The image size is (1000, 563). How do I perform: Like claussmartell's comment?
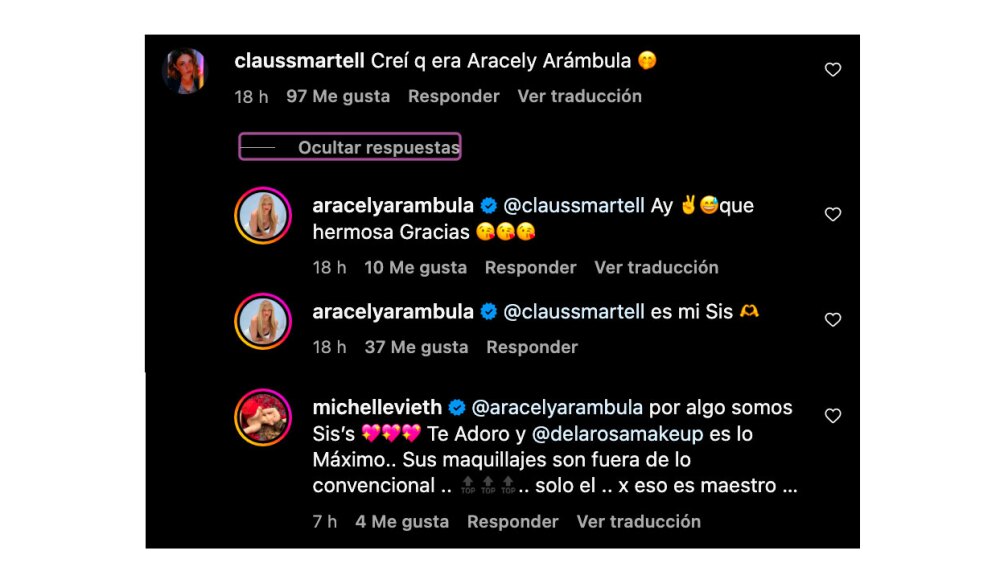pos(832,70)
